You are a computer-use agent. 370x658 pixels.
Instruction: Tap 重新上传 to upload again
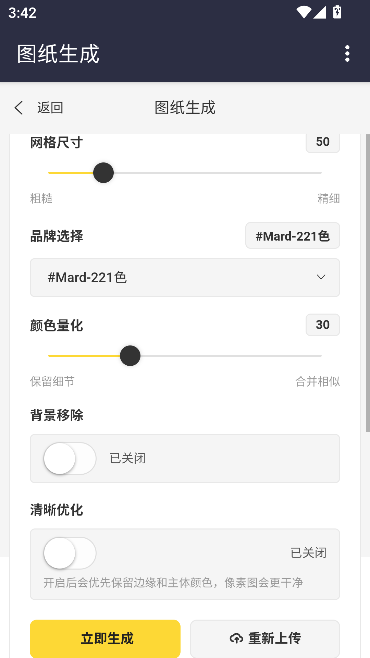[x=265, y=639]
